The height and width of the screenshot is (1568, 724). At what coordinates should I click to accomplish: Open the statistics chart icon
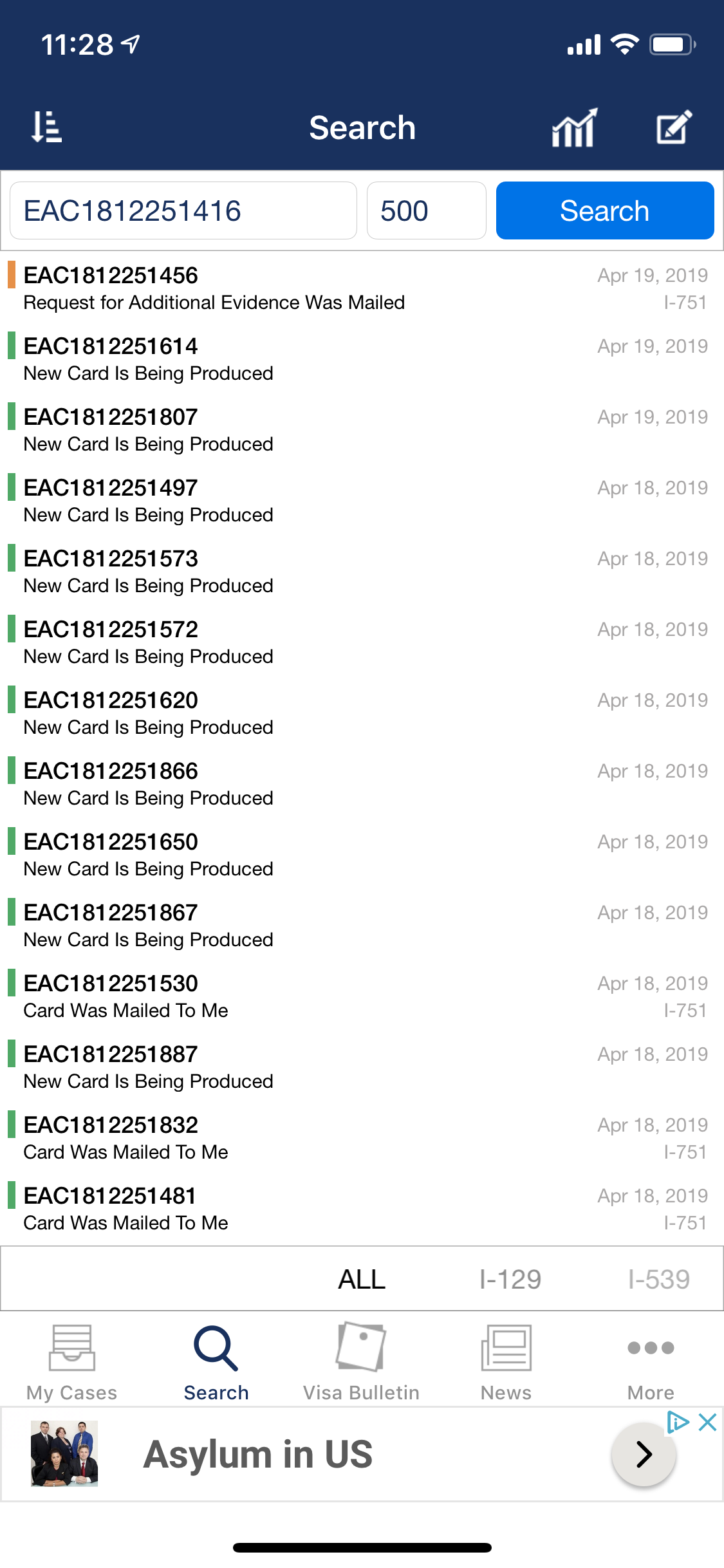point(574,127)
